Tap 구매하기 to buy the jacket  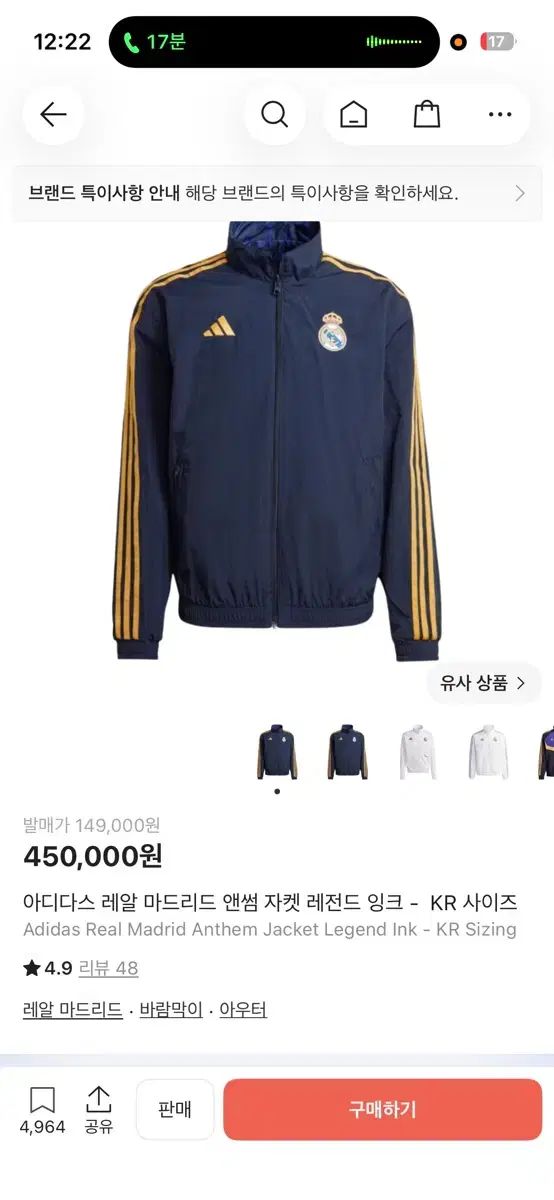pyautogui.click(x=382, y=1110)
